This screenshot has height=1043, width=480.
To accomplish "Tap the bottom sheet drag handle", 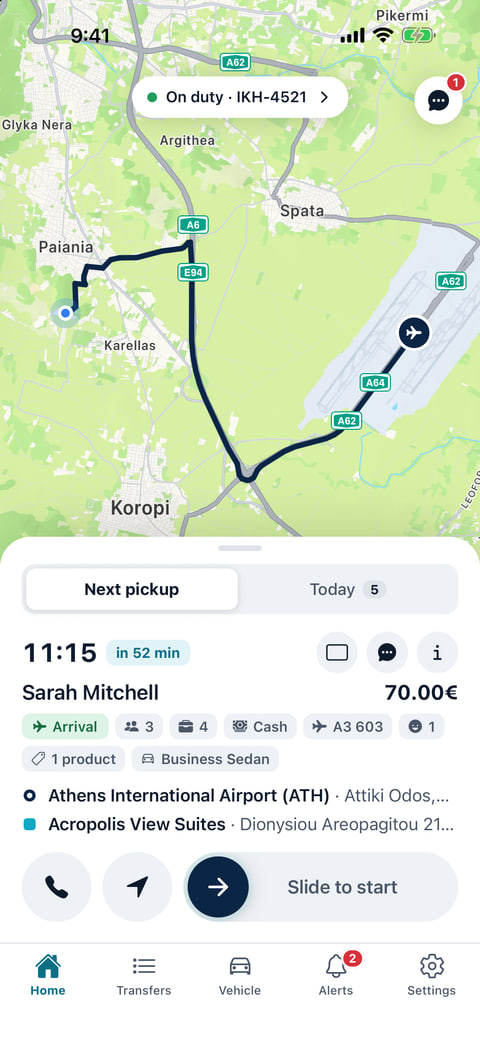I will pyautogui.click(x=240, y=548).
